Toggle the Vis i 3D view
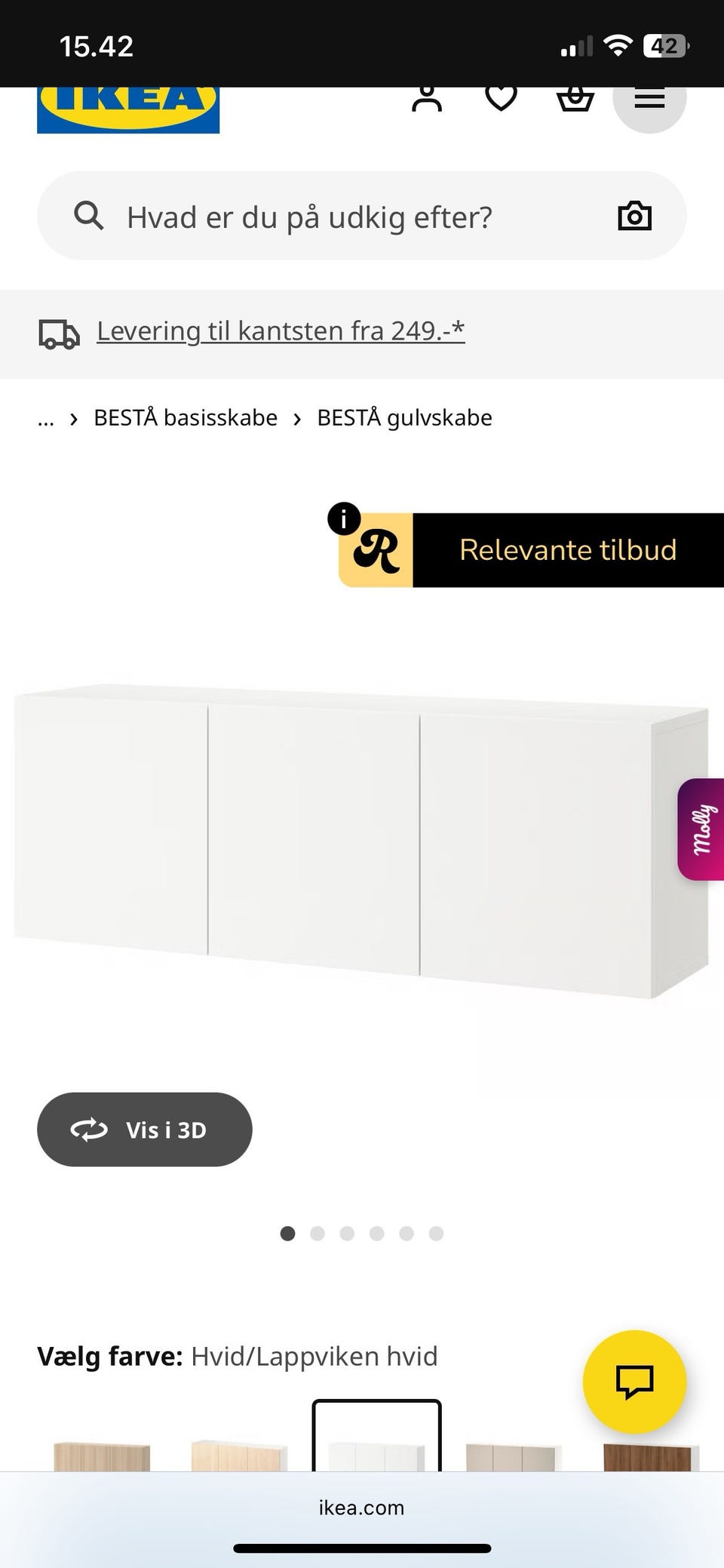The height and width of the screenshot is (1568, 724). tap(145, 1130)
